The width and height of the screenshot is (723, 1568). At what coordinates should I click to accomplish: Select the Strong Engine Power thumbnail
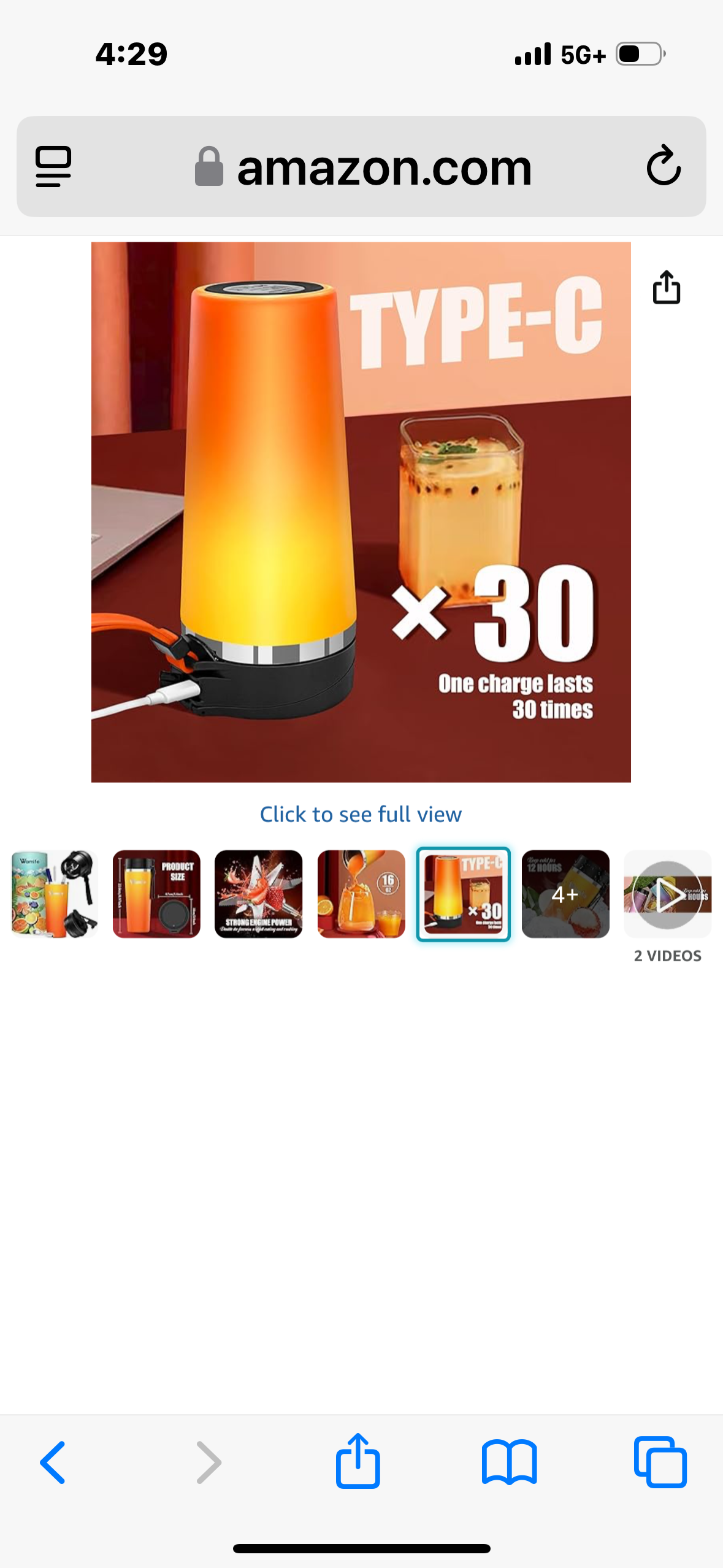click(x=259, y=894)
